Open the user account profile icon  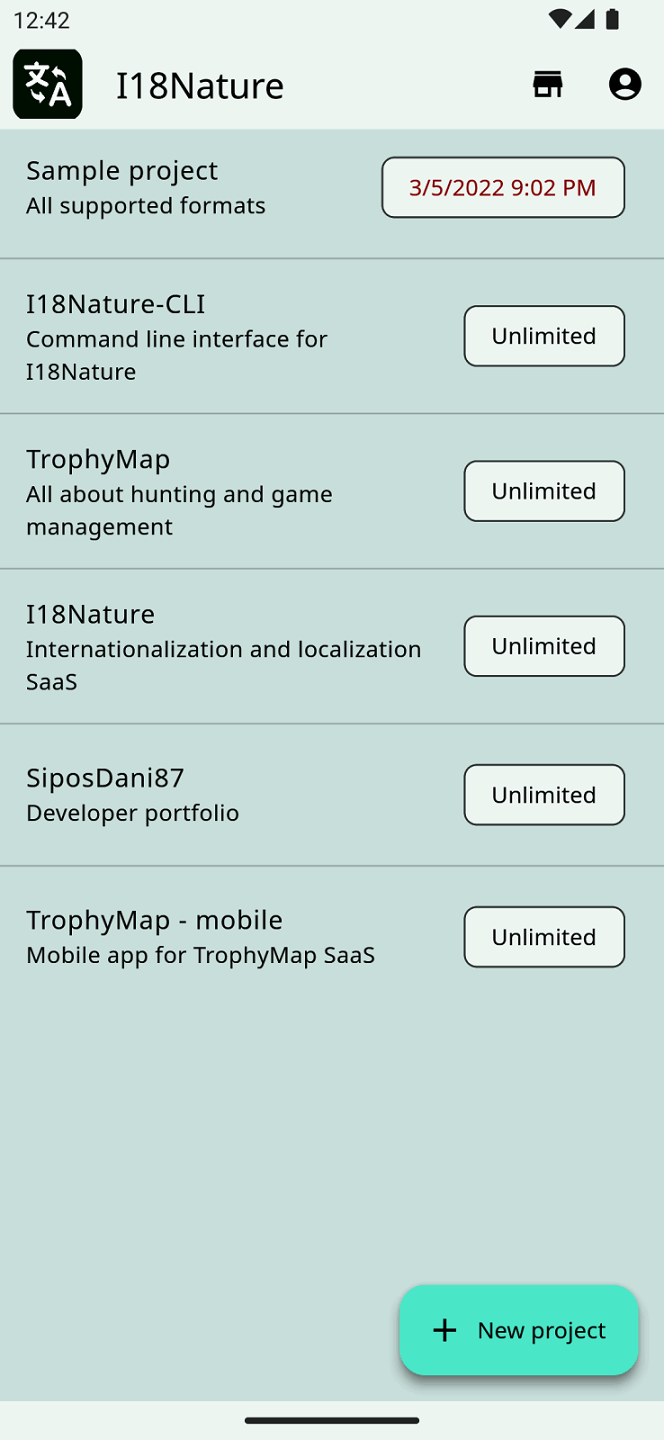coord(625,85)
